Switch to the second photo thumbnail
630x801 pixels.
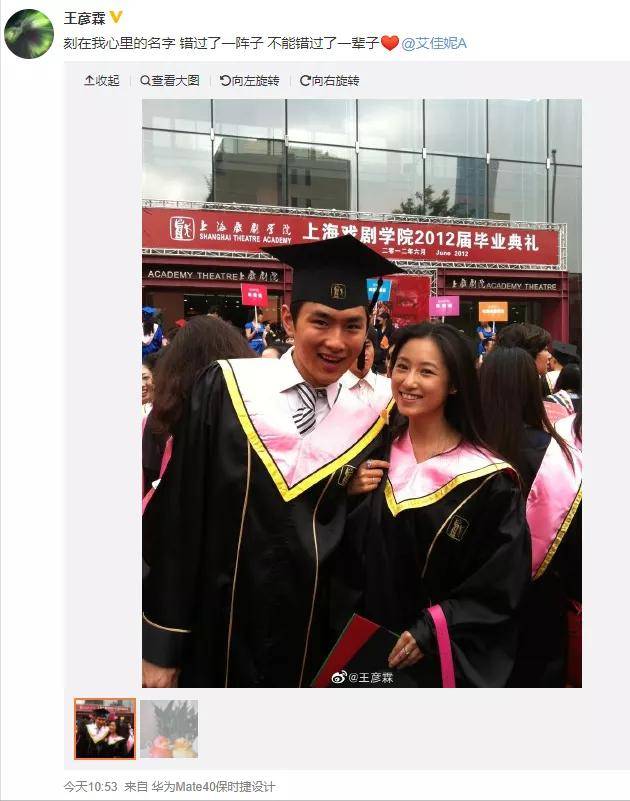click(168, 729)
